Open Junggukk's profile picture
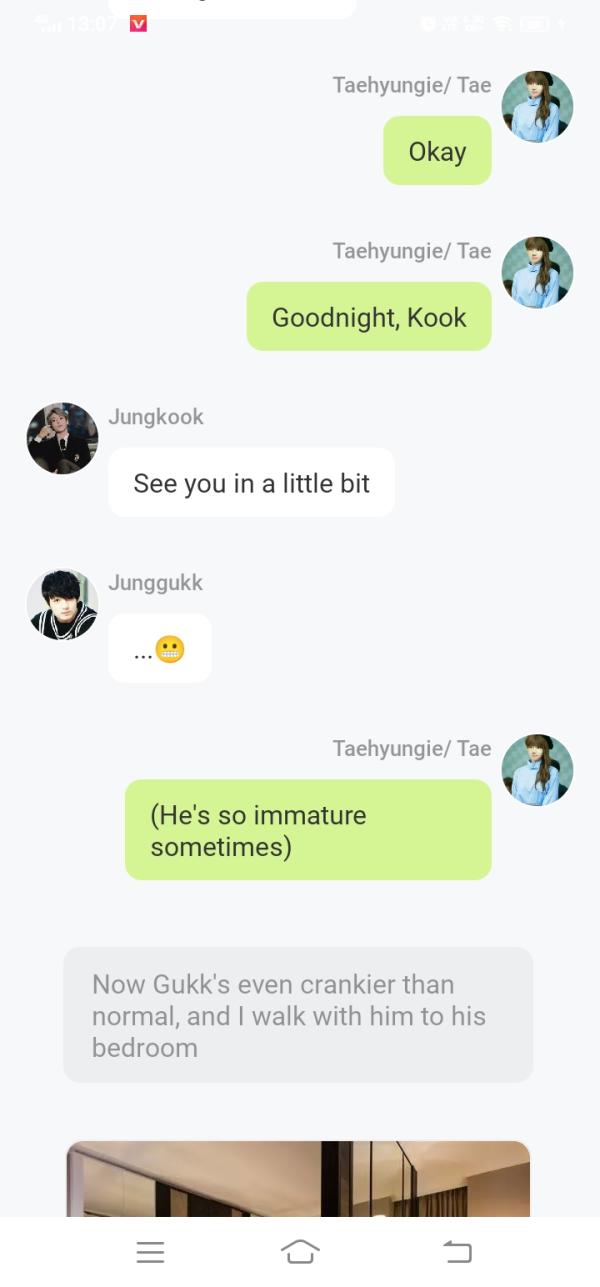 click(62, 604)
